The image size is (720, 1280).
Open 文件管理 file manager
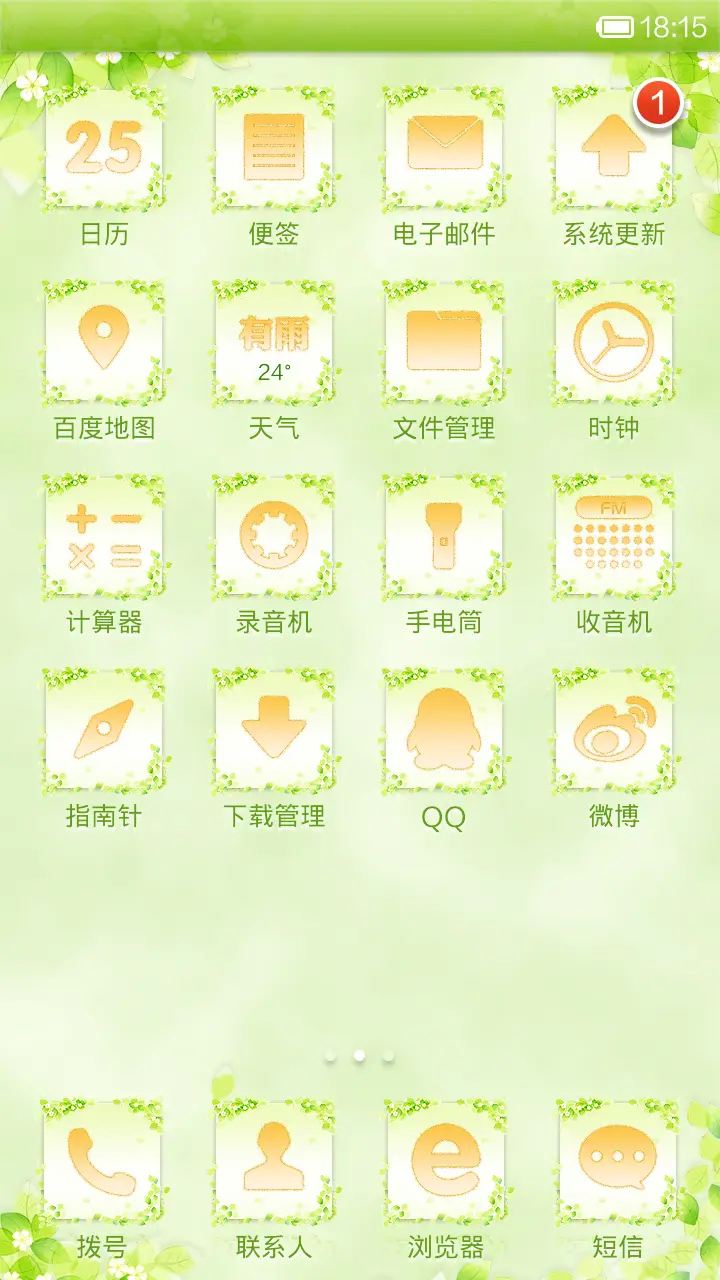(x=443, y=340)
